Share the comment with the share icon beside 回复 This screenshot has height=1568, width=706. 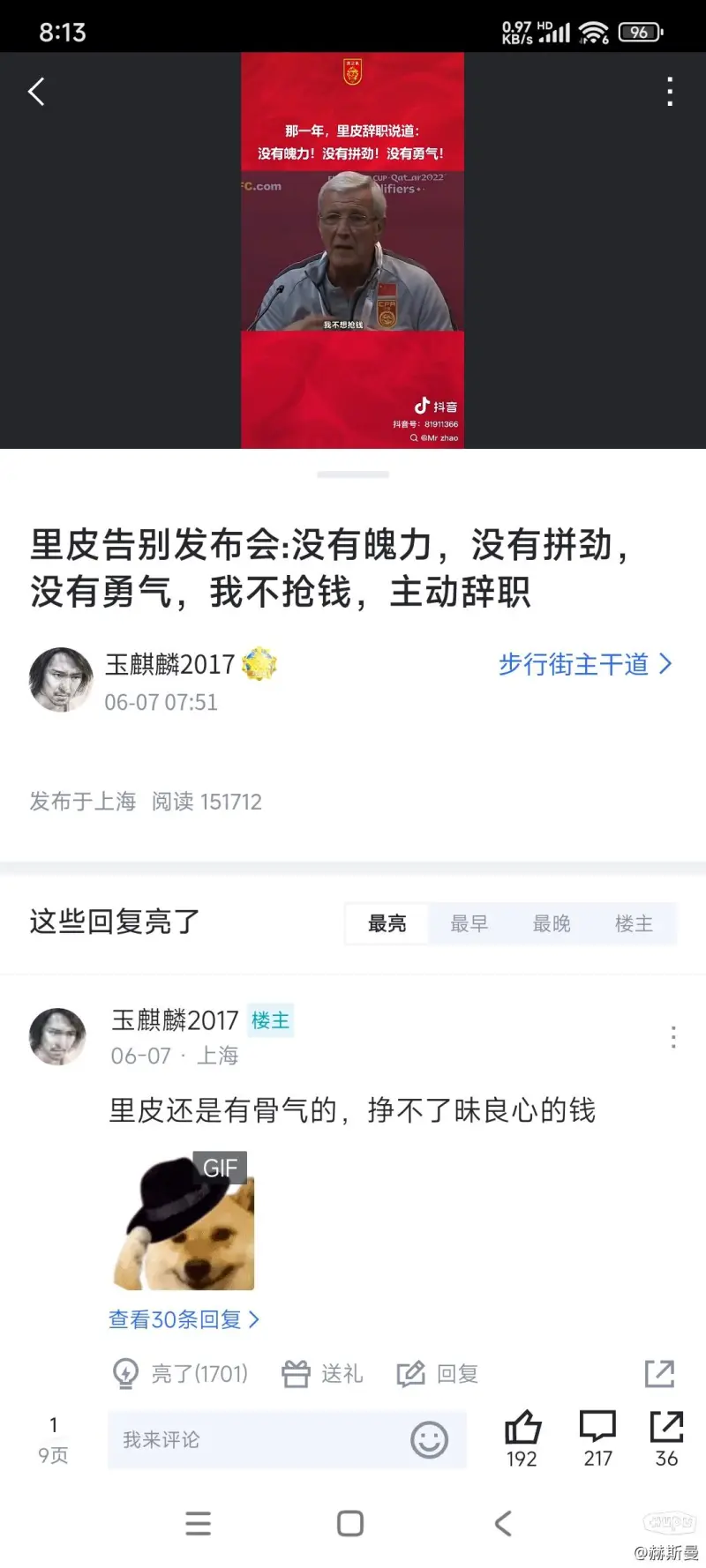click(x=659, y=1373)
